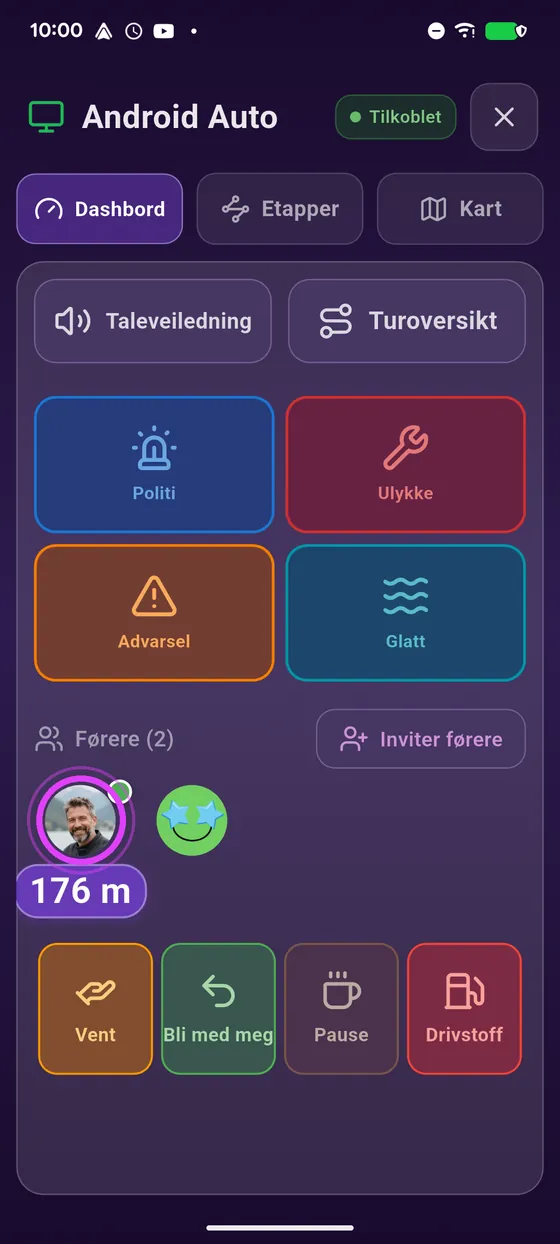Close the Android Auto panel

(504, 117)
